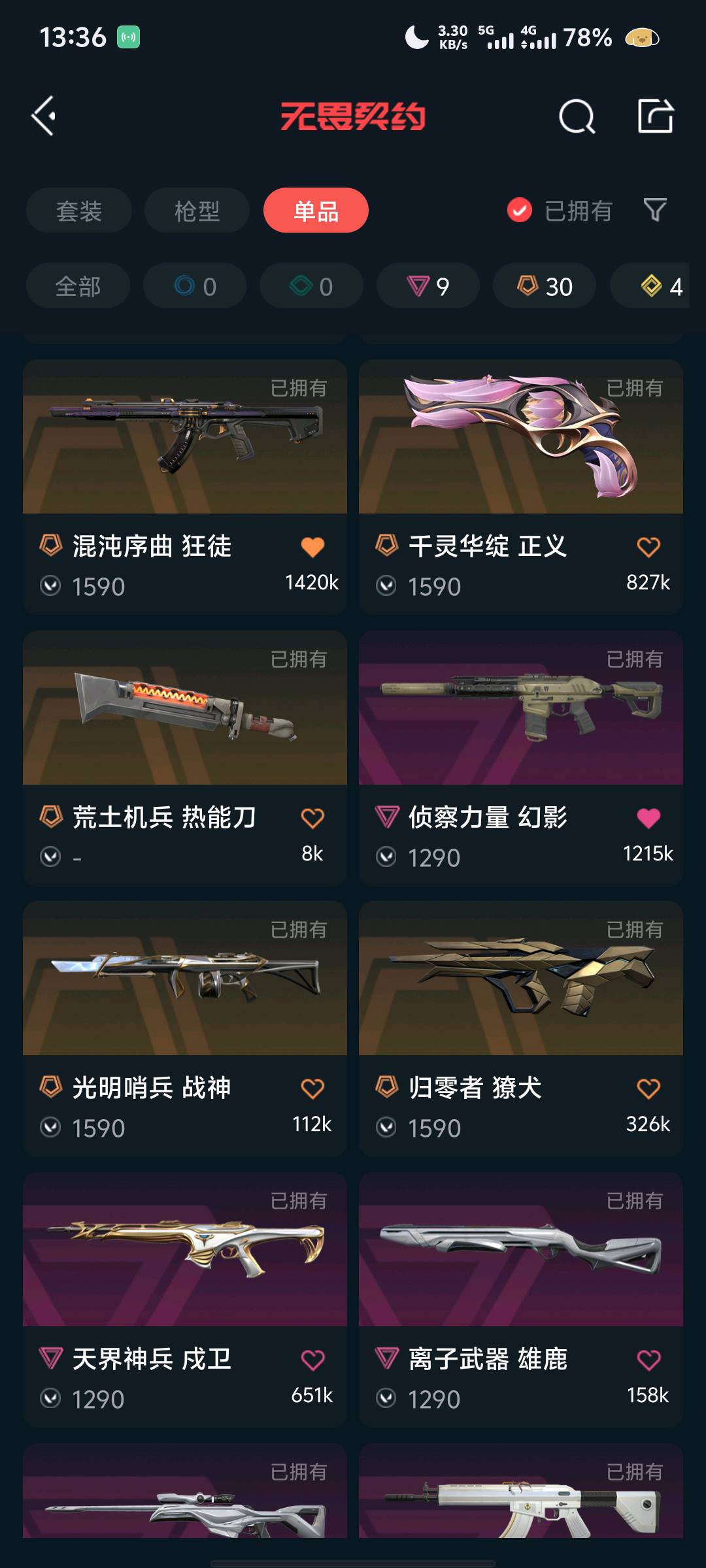Like the 千灵华绽 正义 skin

coord(648,547)
